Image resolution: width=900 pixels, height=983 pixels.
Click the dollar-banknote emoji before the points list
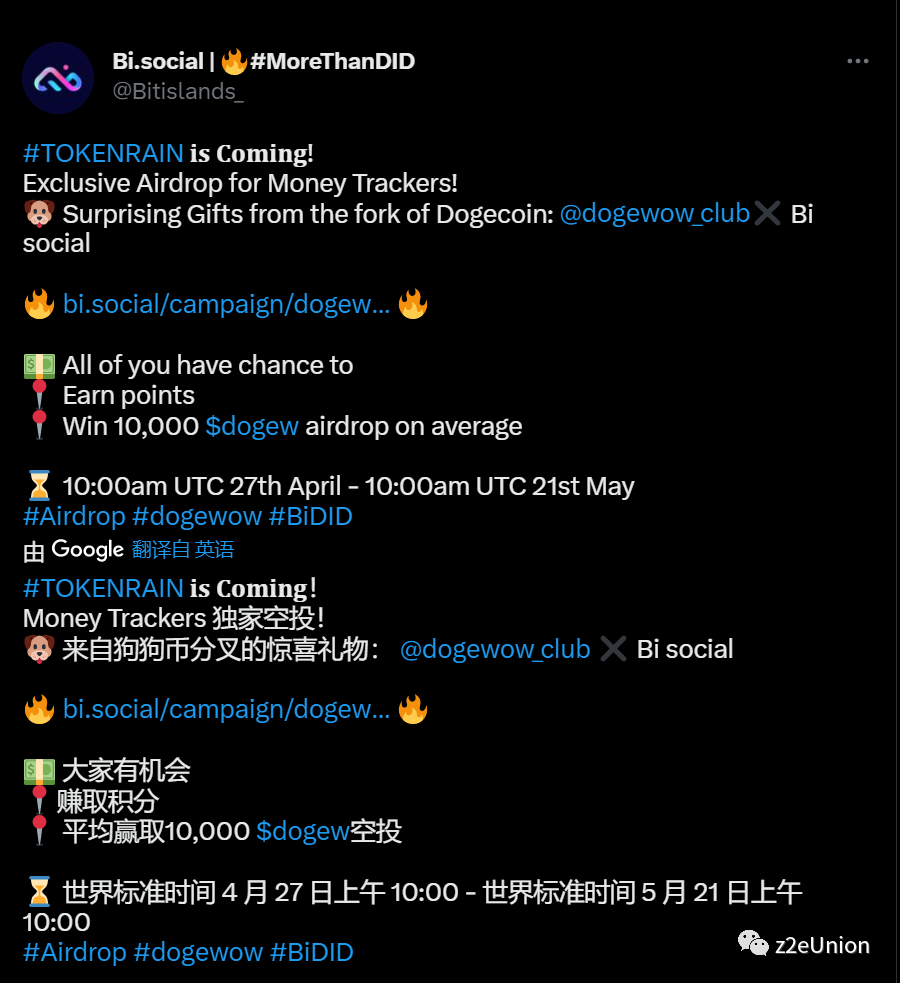click(38, 365)
